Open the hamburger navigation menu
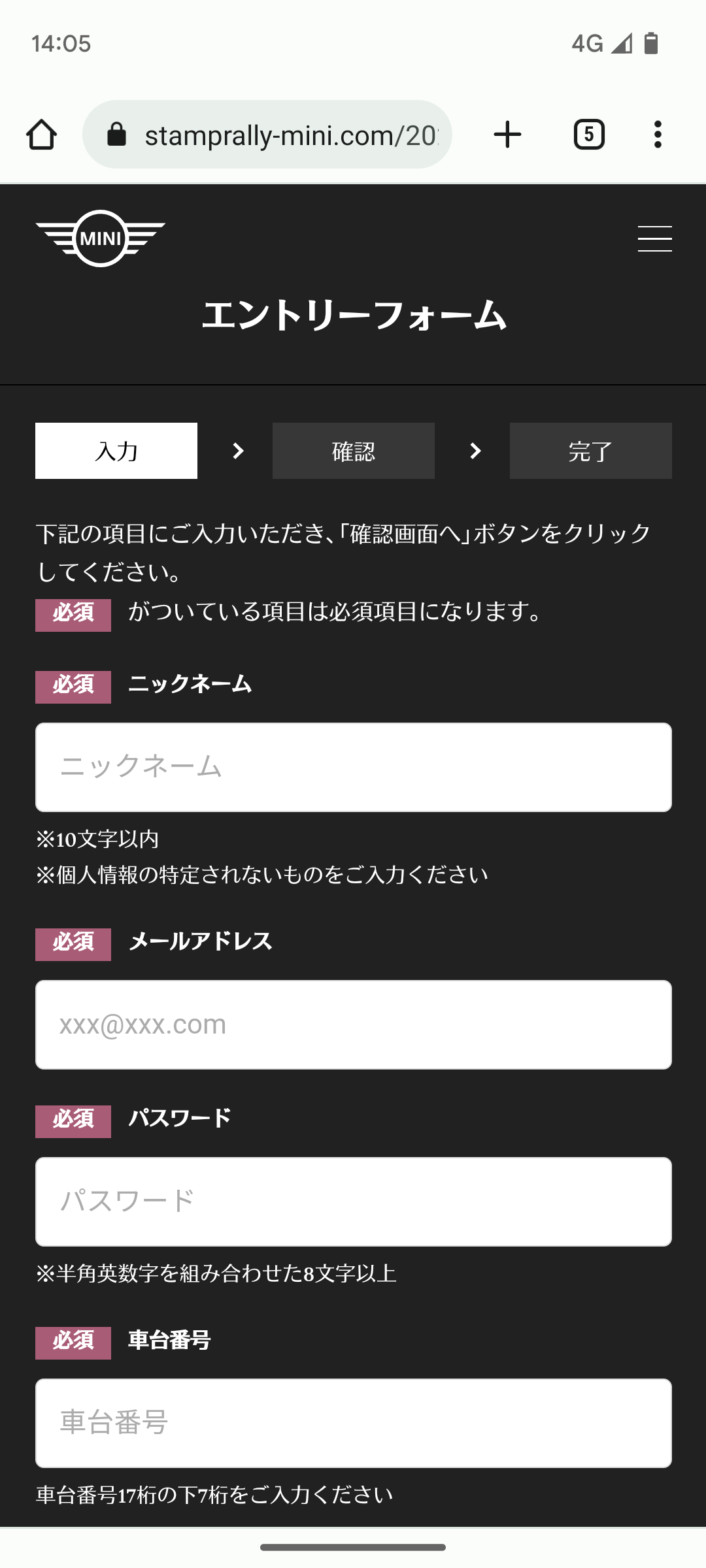 tap(654, 239)
